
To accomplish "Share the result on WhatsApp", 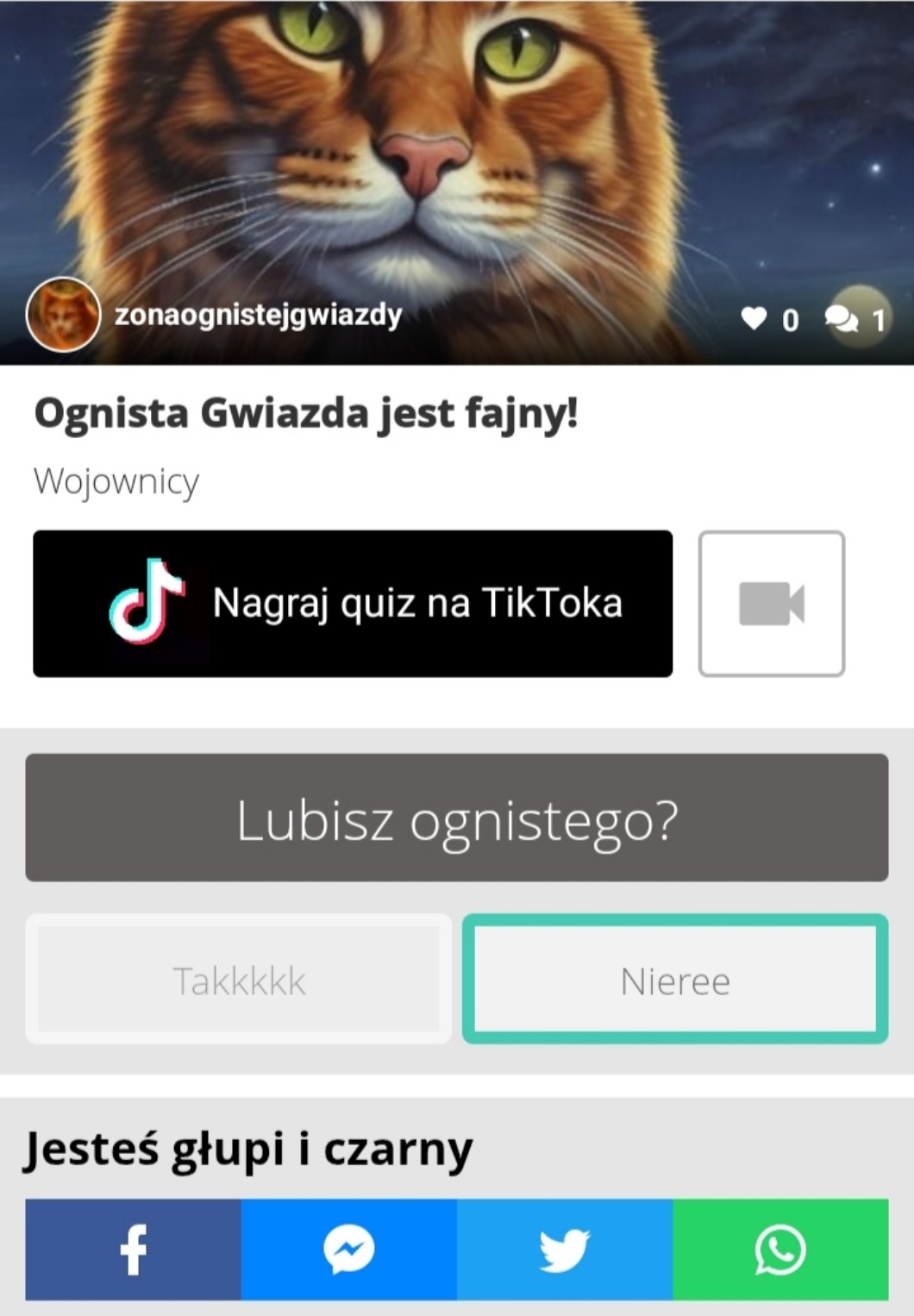I will point(779,1249).
